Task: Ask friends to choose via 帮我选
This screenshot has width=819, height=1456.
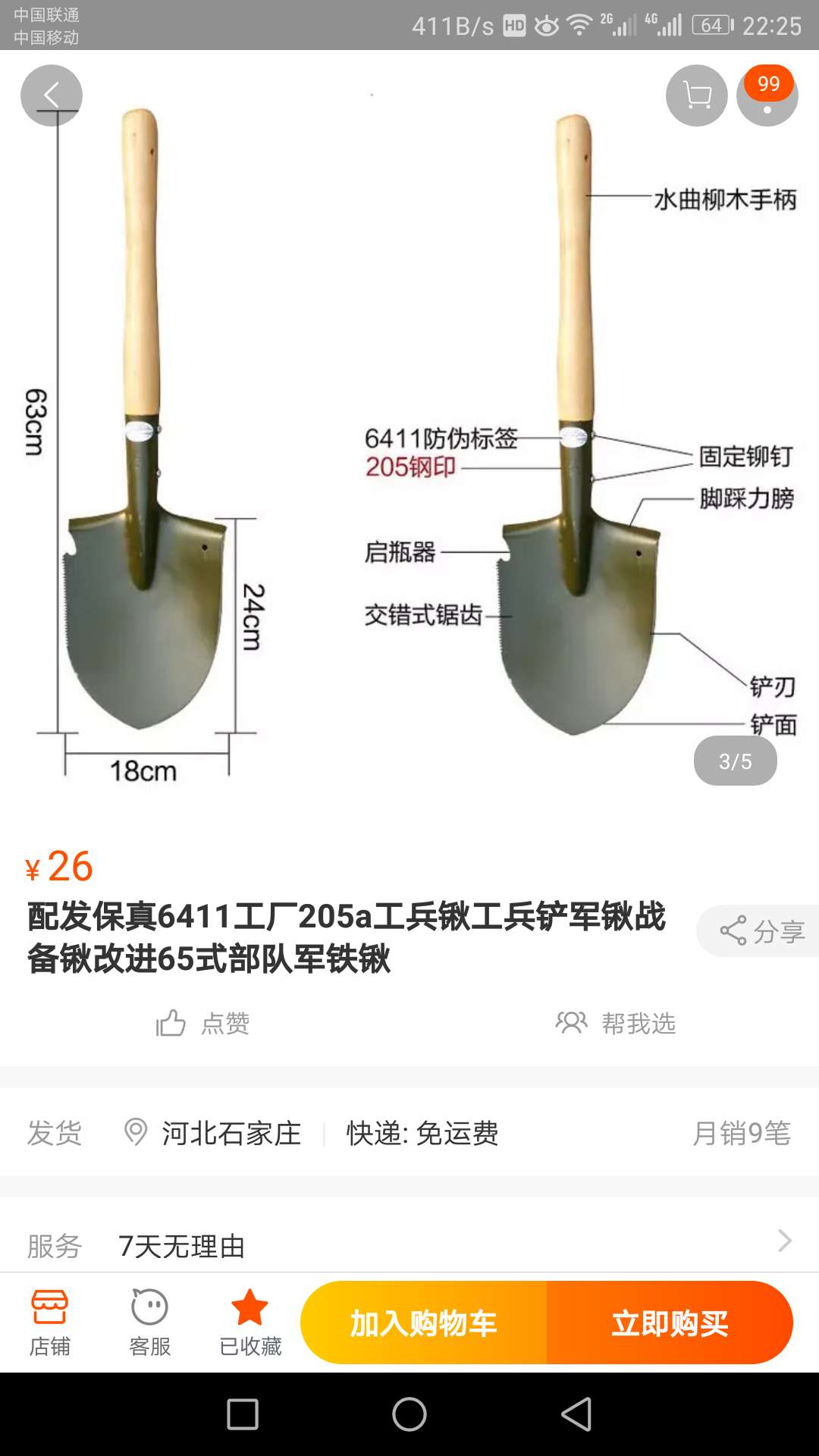Action: pyautogui.click(x=615, y=1023)
